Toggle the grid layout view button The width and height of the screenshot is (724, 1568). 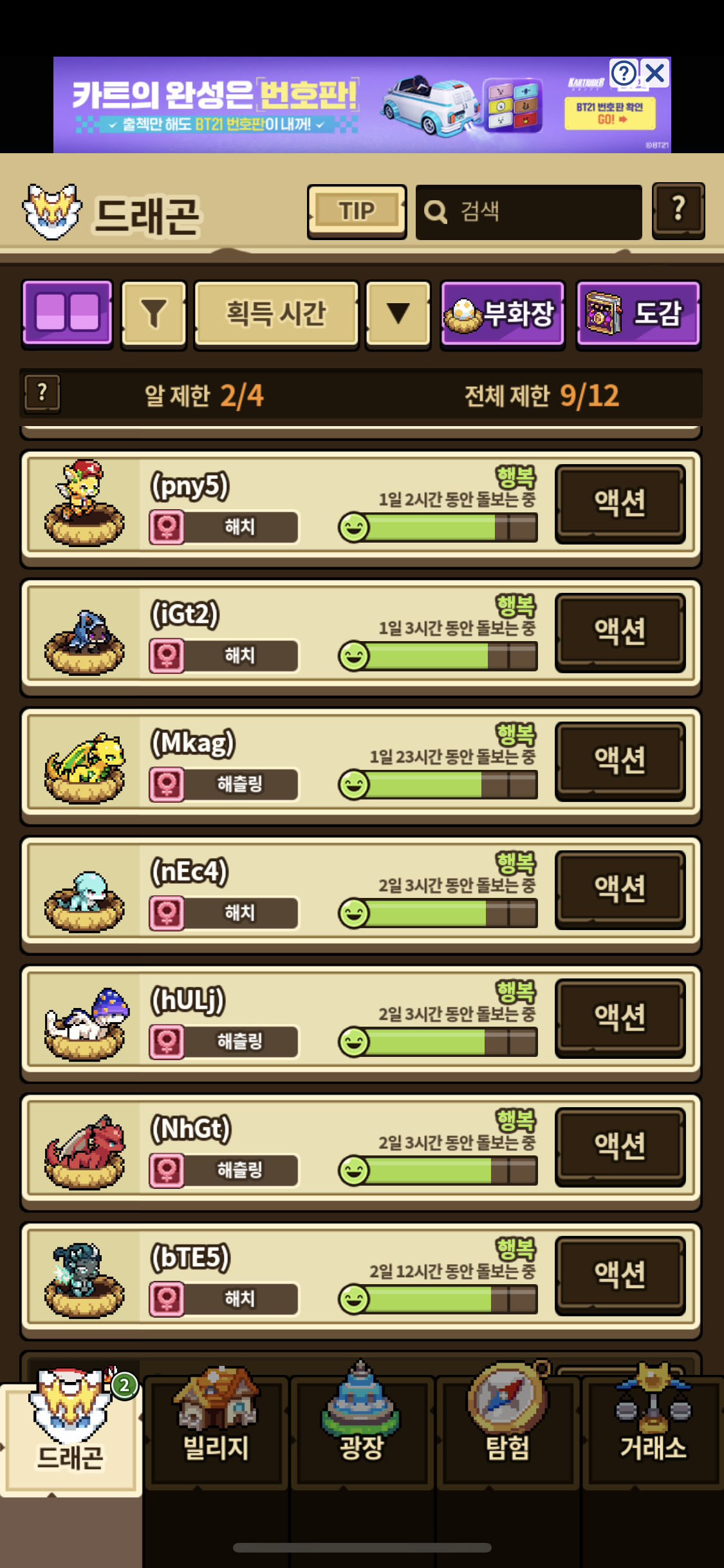68,313
